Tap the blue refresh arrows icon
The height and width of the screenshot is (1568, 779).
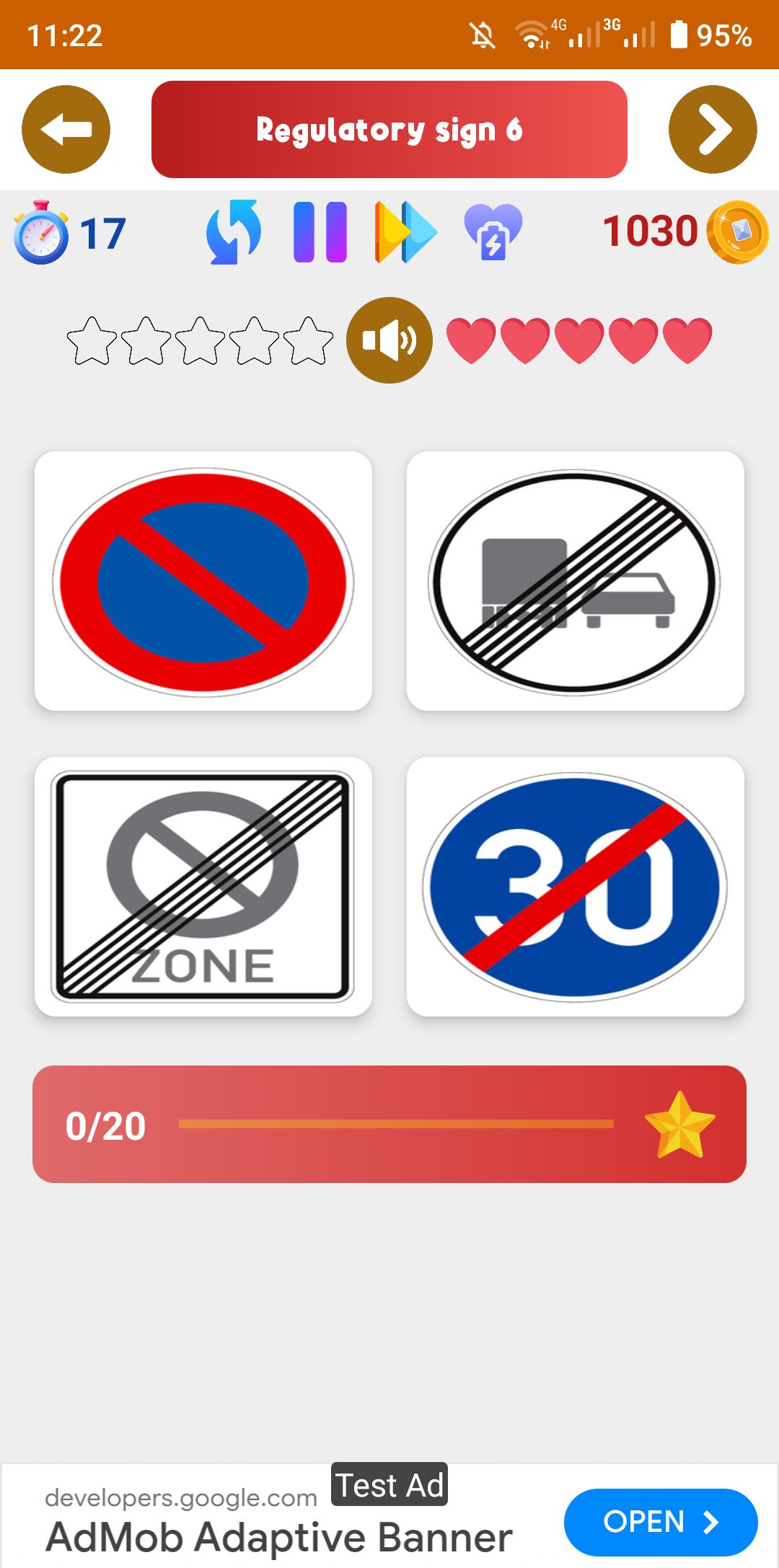point(234,232)
